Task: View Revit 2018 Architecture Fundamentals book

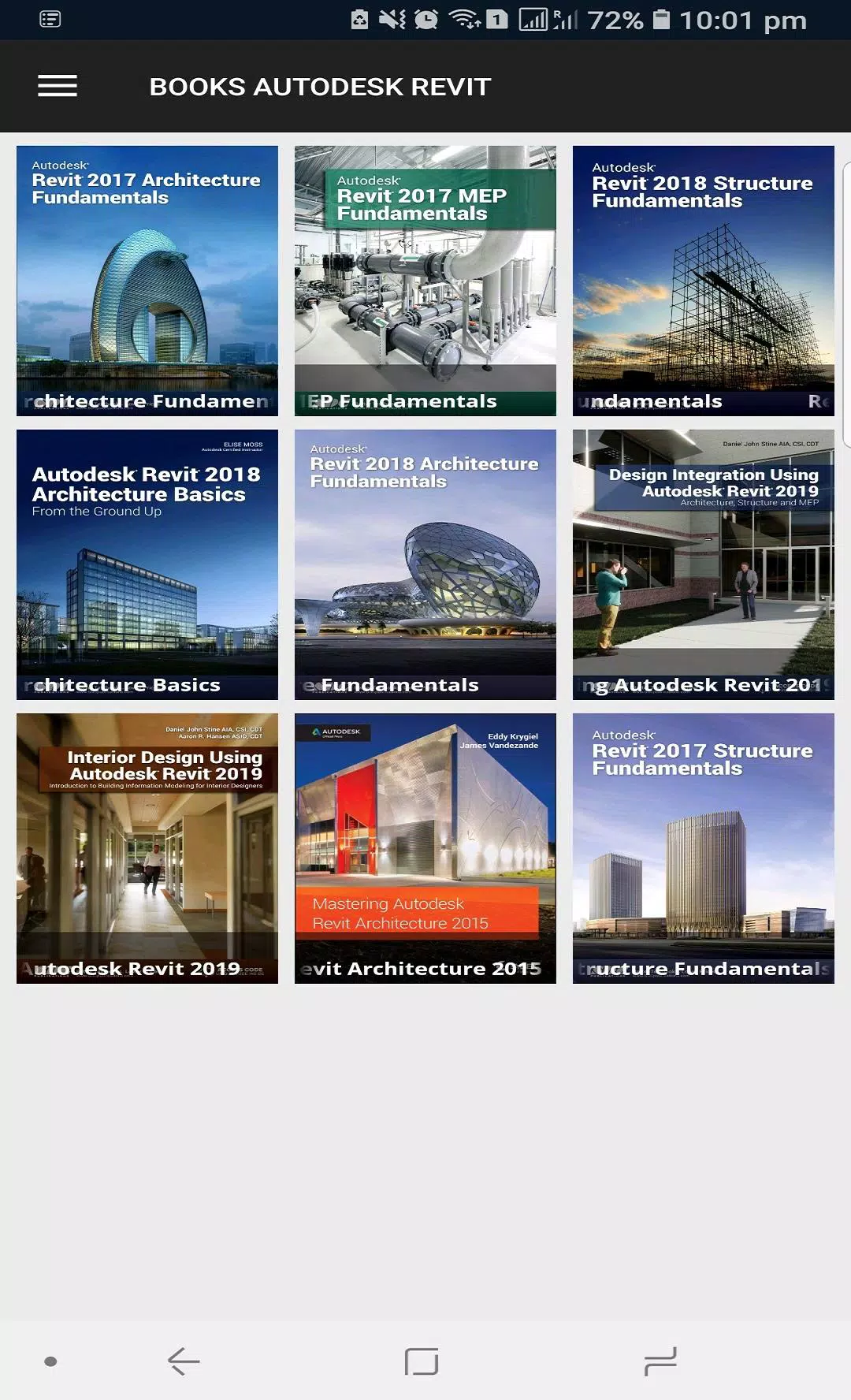Action: click(x=425, y=564)
